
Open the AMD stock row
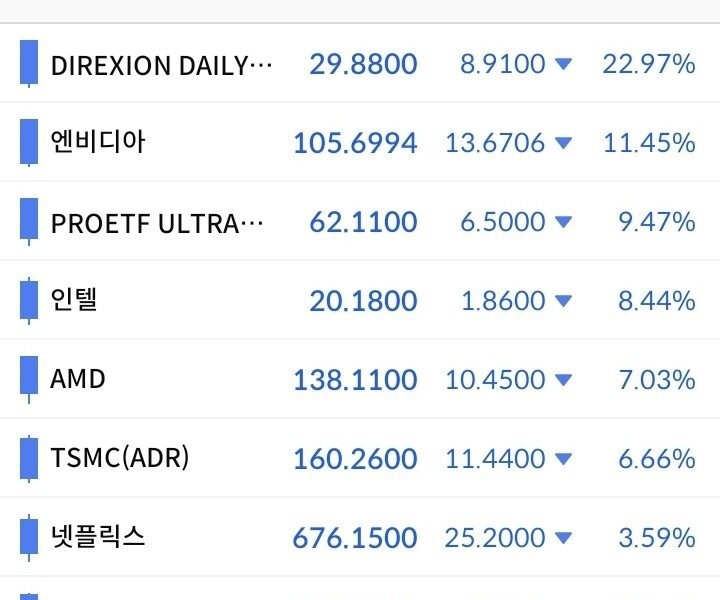78,379
